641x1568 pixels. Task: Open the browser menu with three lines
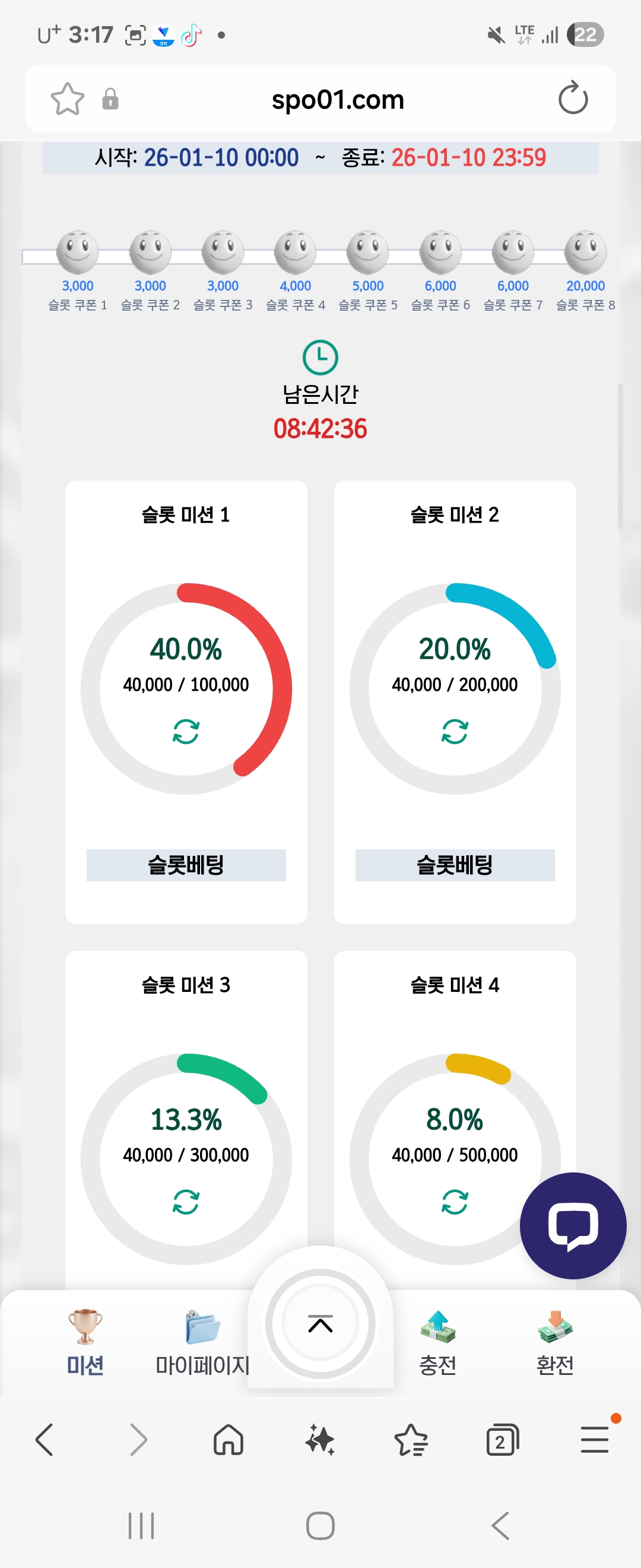(594, 1441)
